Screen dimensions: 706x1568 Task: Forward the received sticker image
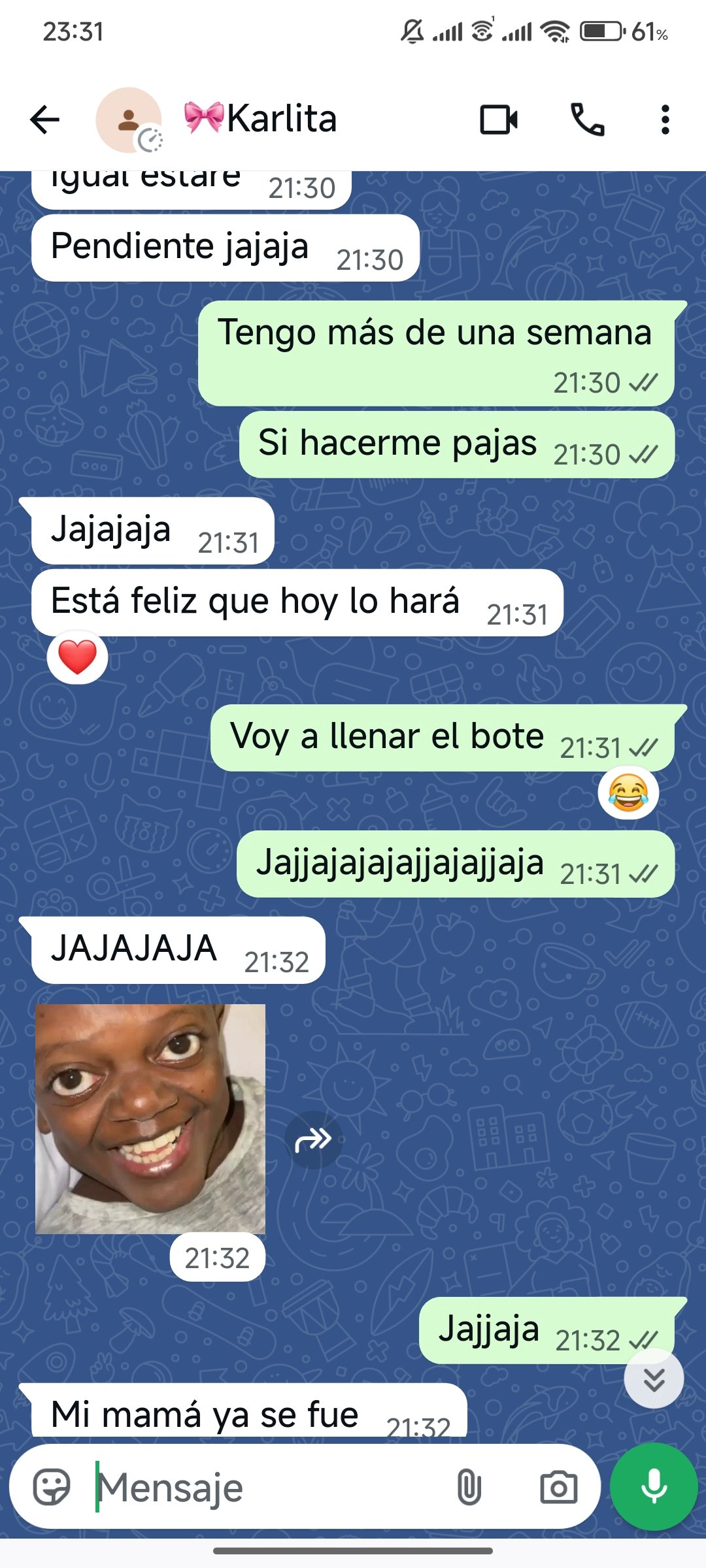(313, 1140)
